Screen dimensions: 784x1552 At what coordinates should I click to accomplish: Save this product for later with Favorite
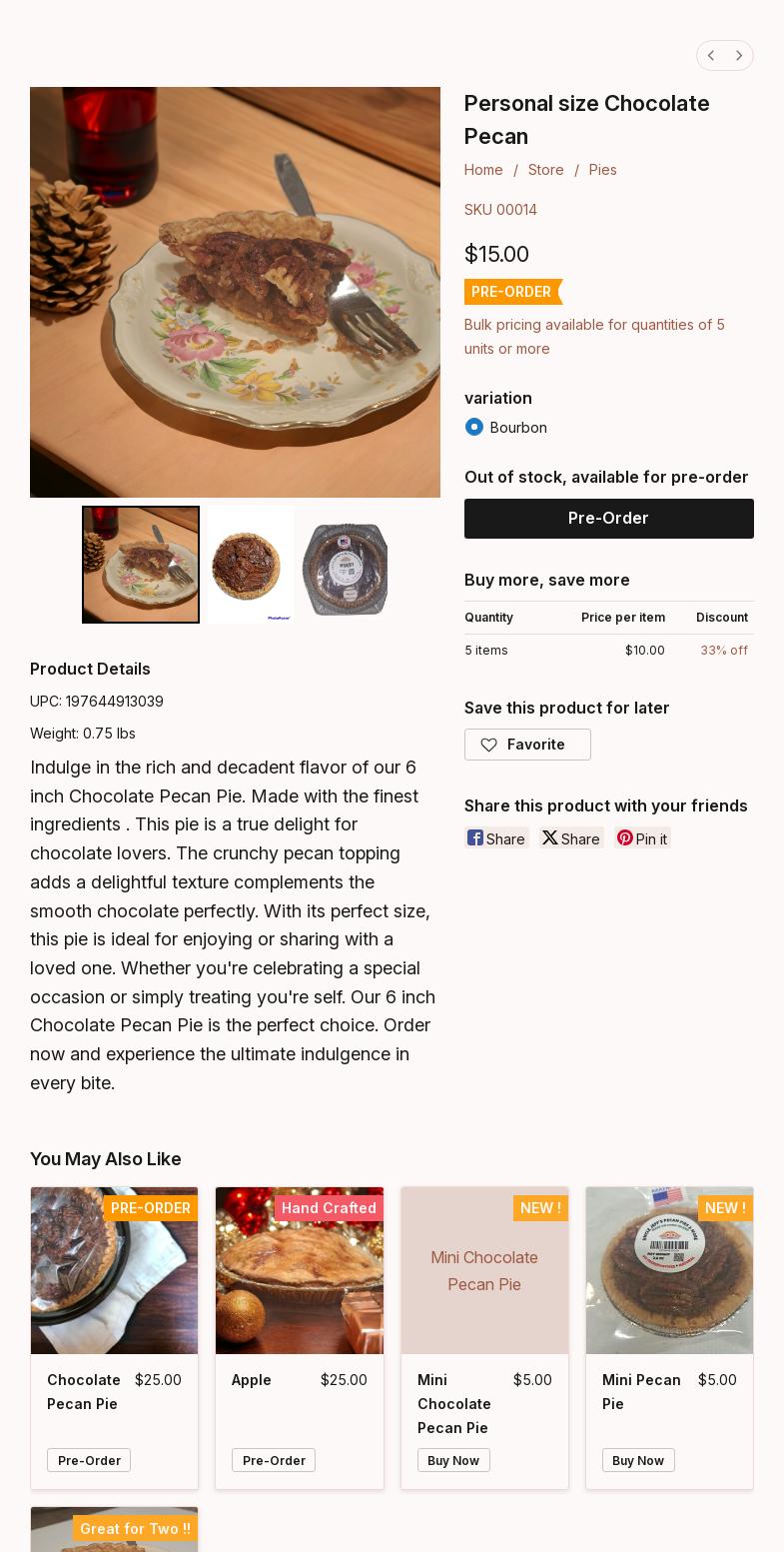pos(527,745)
